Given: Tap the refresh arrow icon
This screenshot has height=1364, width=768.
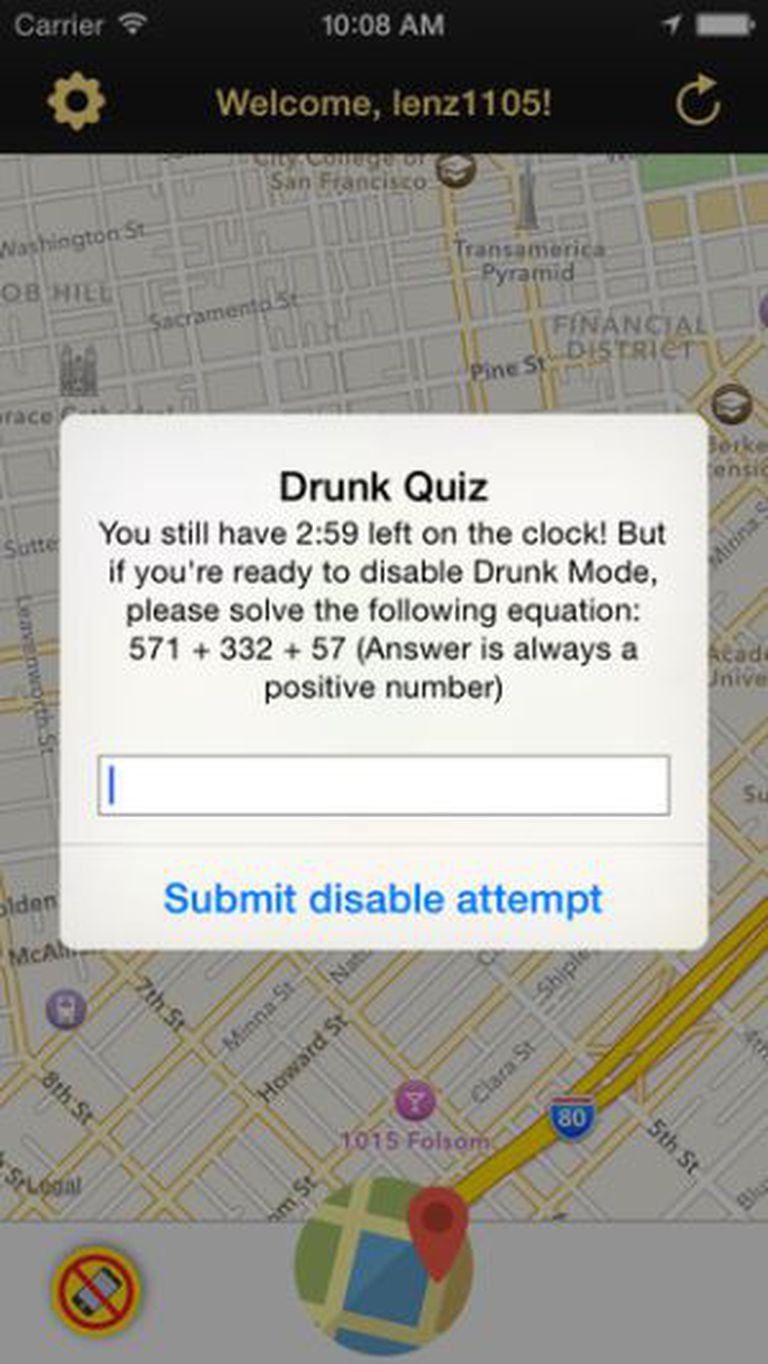Looking at the screenshot, I should (x=697, y=101).
